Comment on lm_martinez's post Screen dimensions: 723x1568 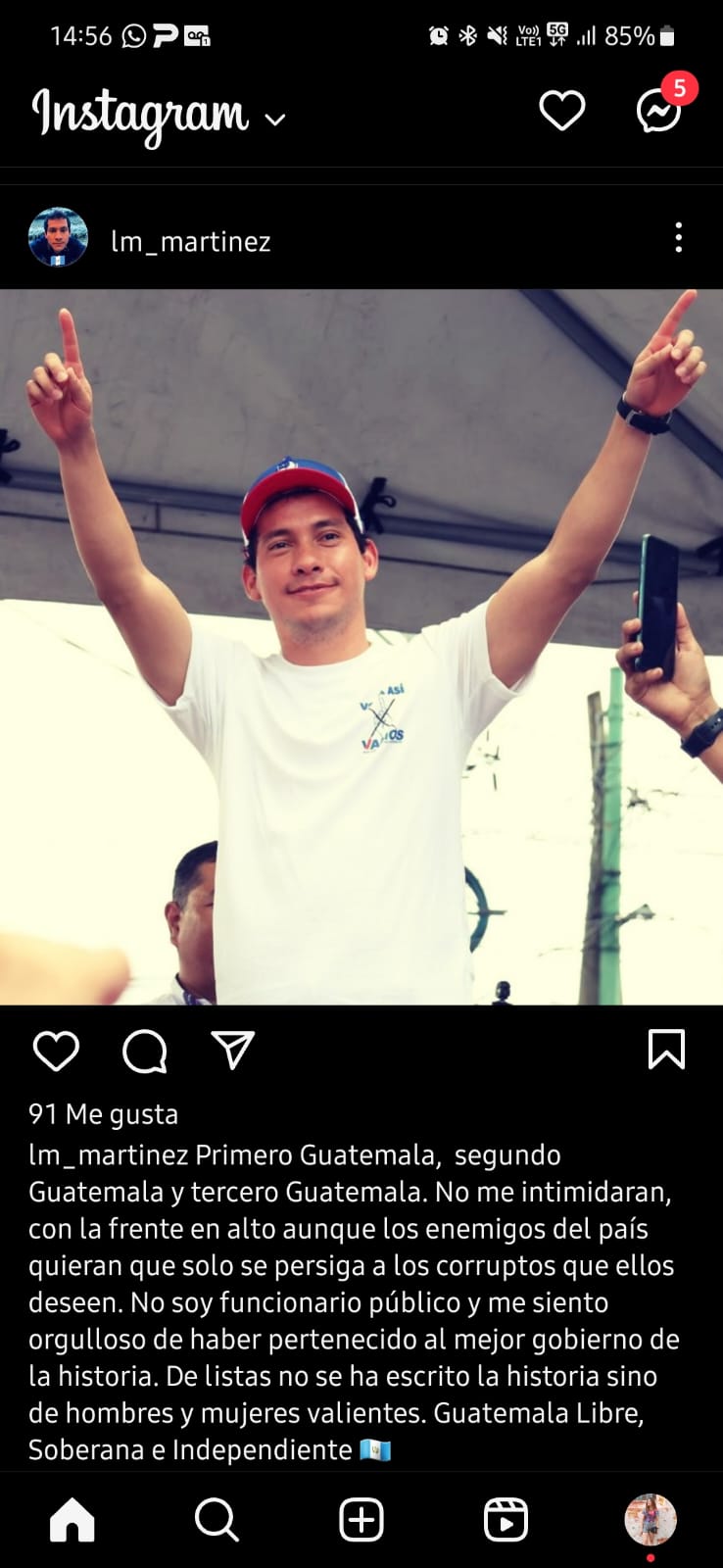tap(144, 1052)
